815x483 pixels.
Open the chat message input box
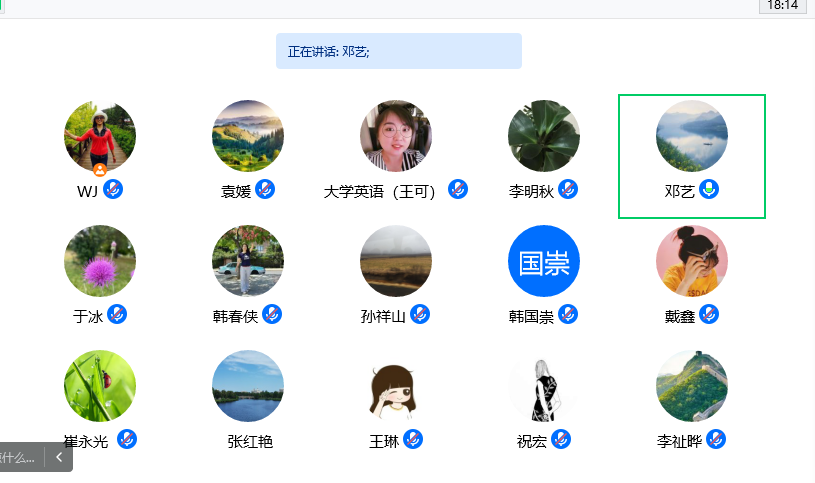click(x=18, y=457)
